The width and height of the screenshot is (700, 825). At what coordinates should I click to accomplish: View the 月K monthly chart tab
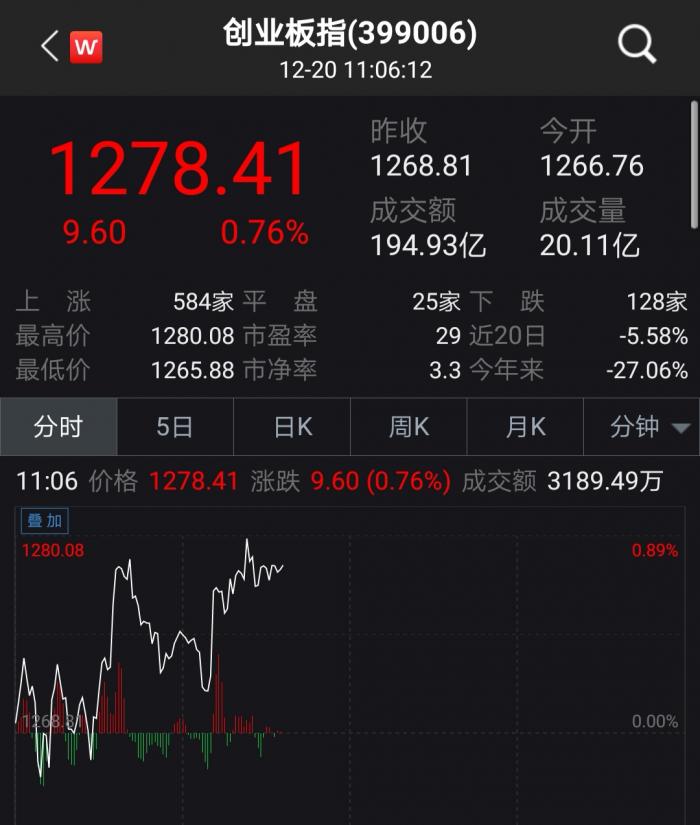525,427
